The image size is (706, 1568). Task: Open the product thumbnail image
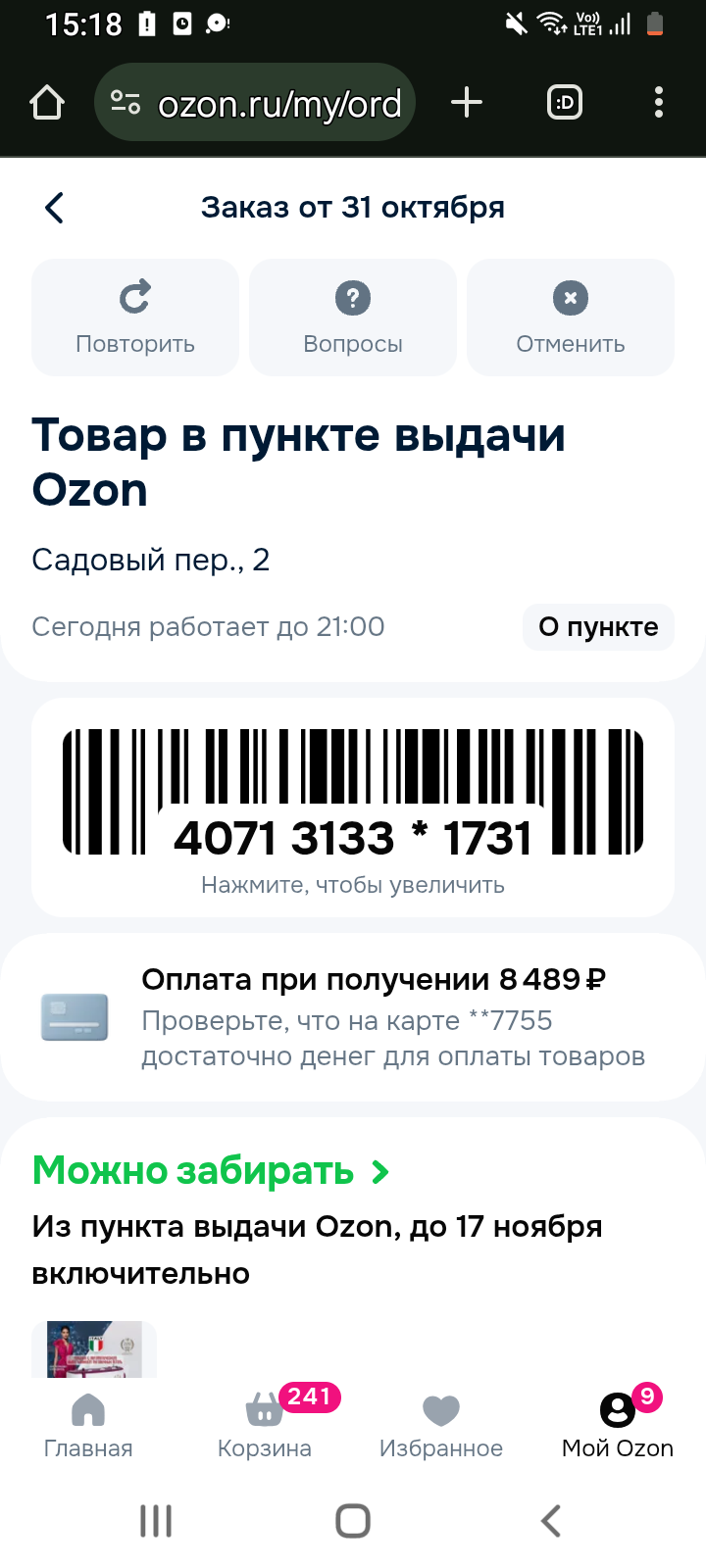coord(93,1347)
